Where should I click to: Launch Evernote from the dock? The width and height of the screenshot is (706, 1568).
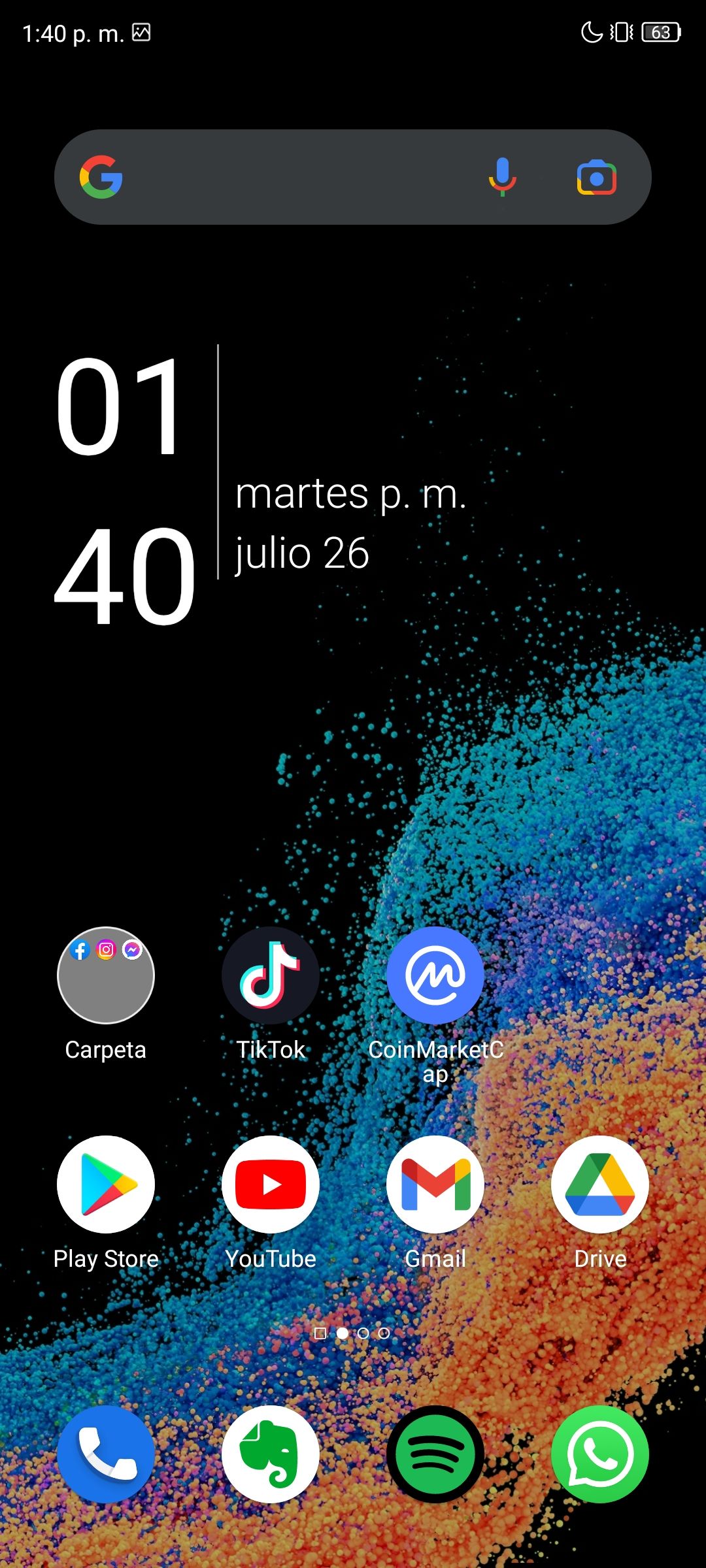271,1454
